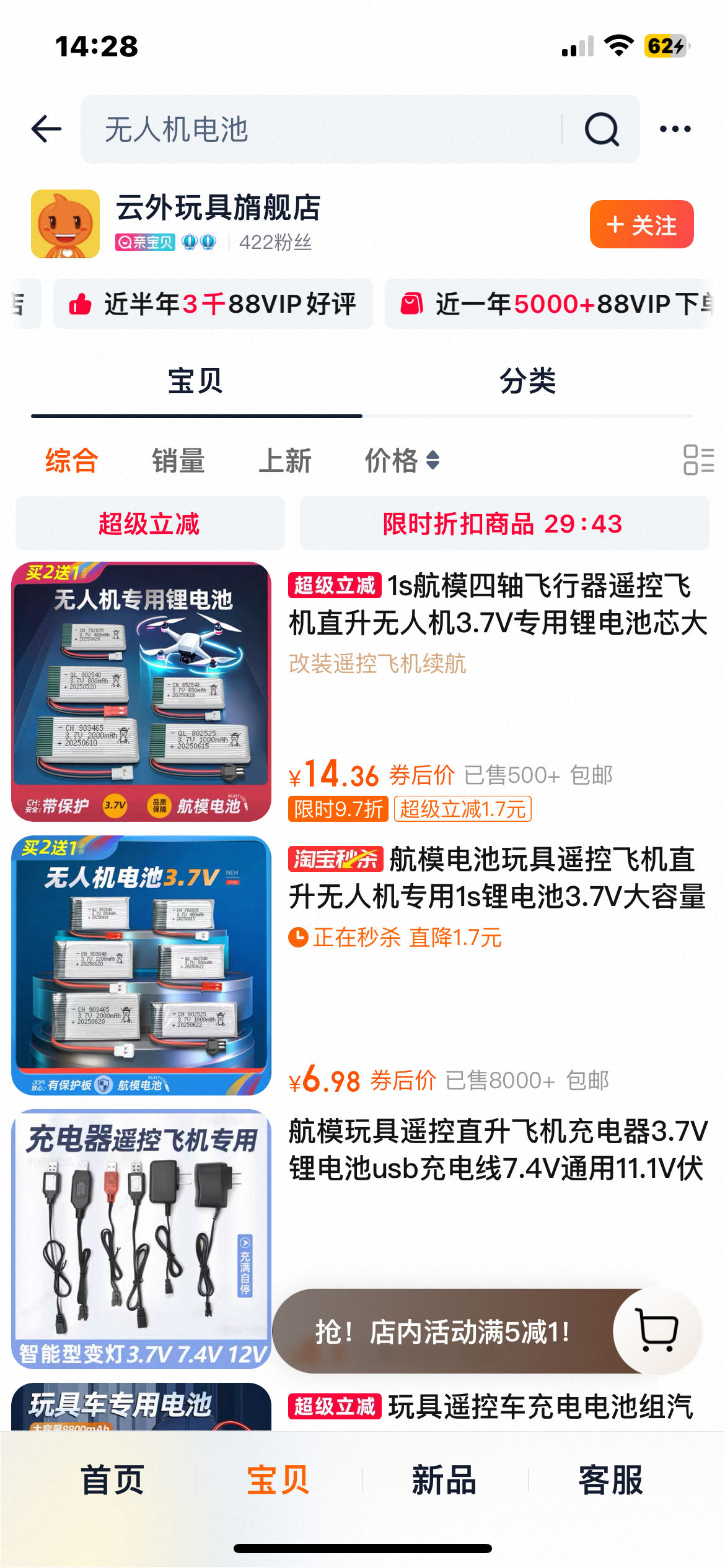The height and width of the screenshot is (1568, 725).
Task: Sort by 价格
Action: [402, 461]
